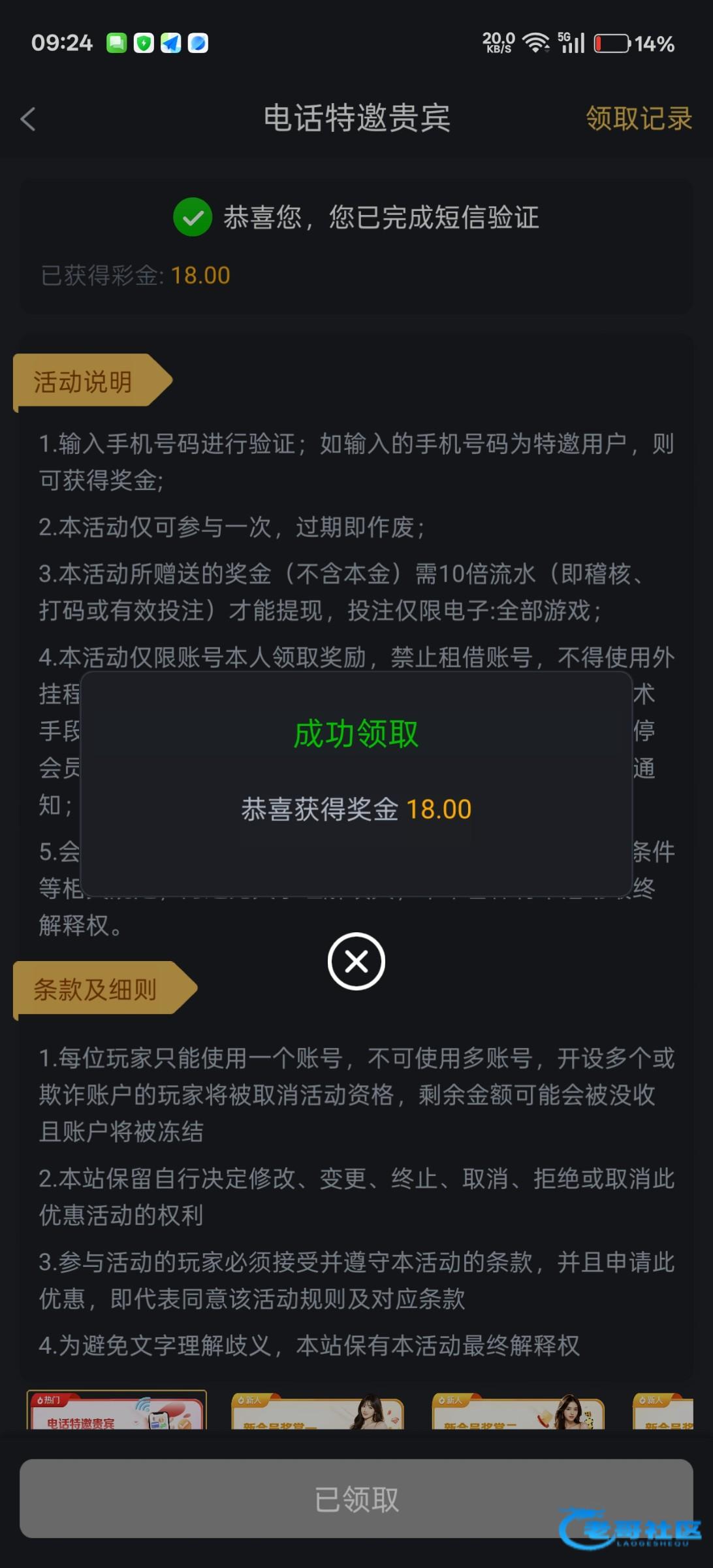Viewport: 713px width, 1568px height.
Task: Select the 电话特邀贵宾 promotion card
Action: pyautogui.click(x=116, y=1411)
